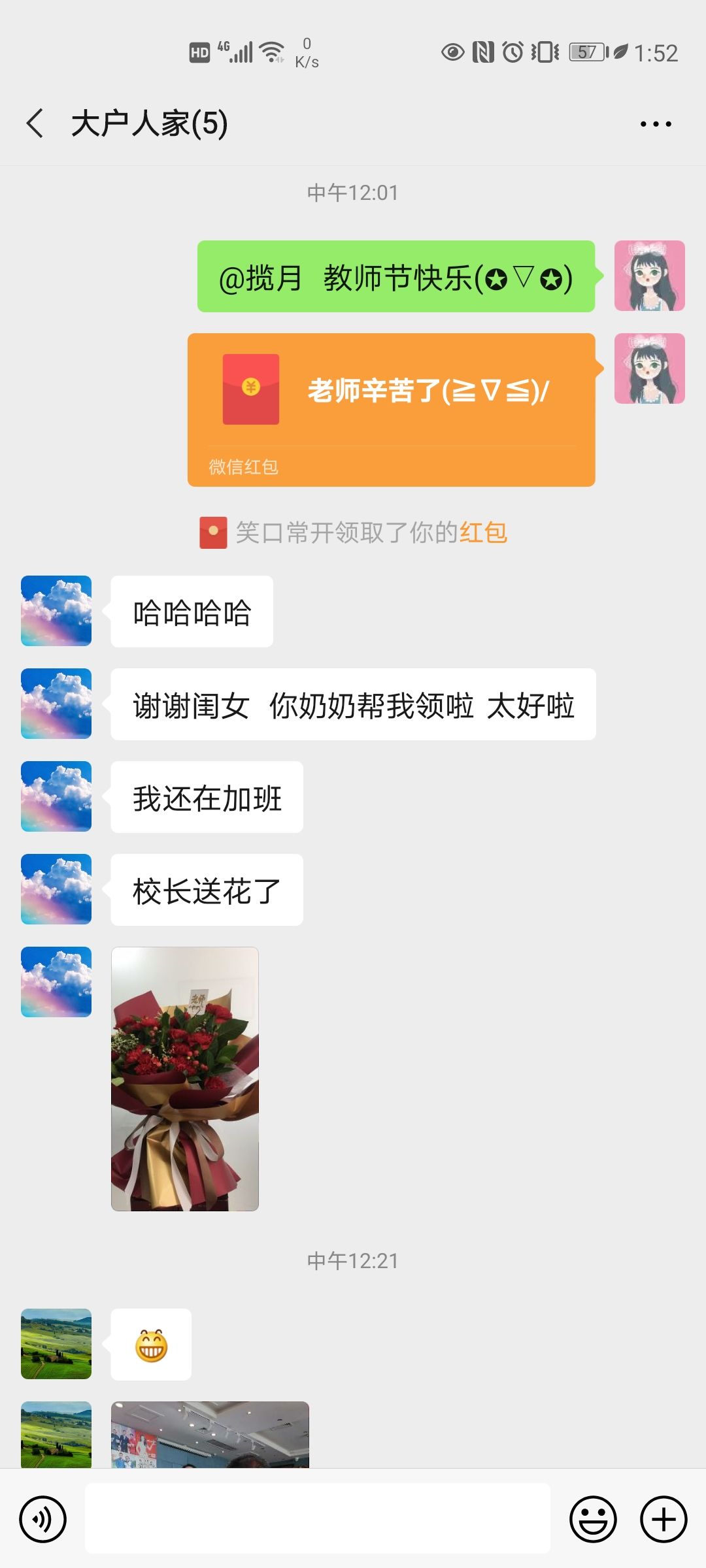706x1568 pixels.
Task: View the flower bouquet photo
Action: click(185, 1079)
